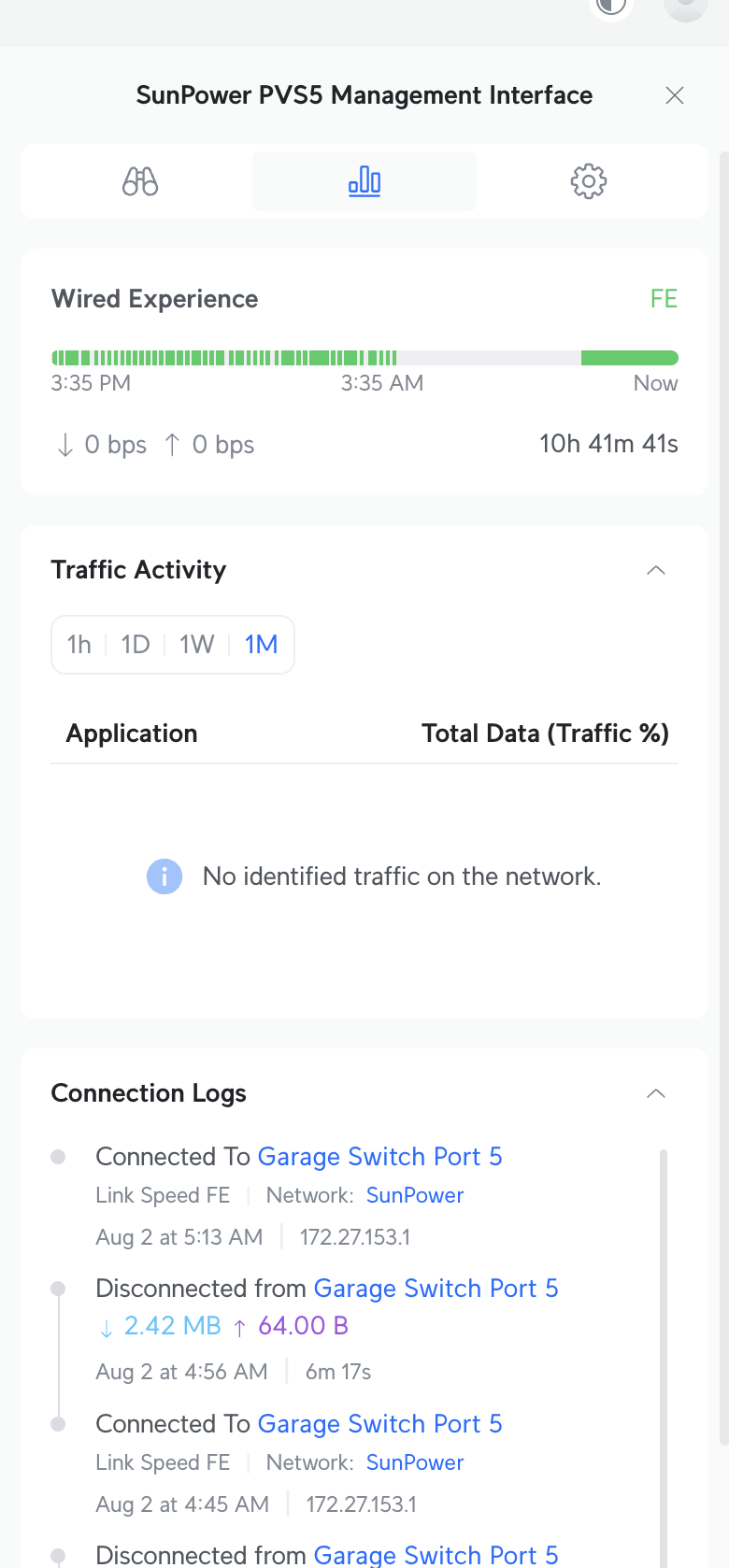The image size is (729, 1568).
Task: Collapse the Traffic Activity section
Action: pos(656,570)
